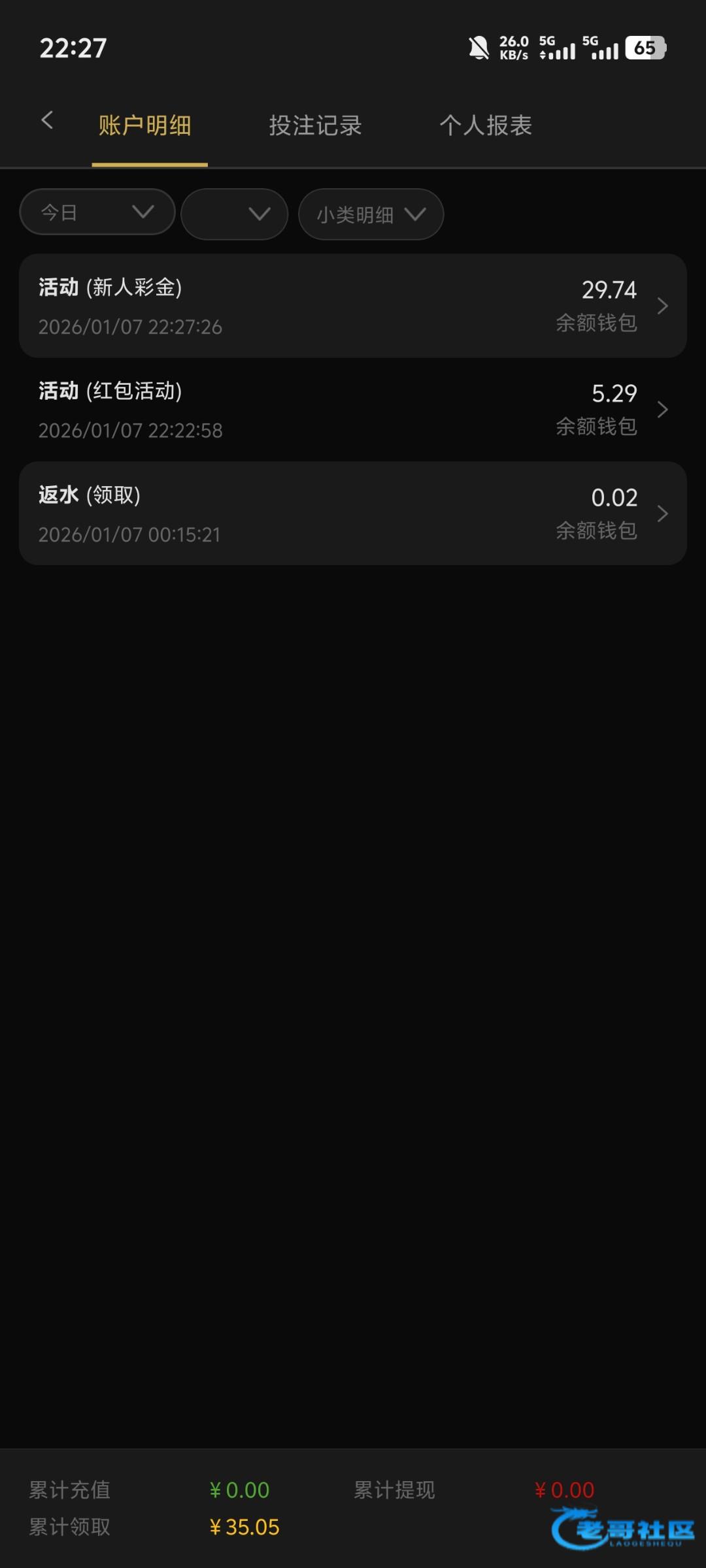
Task: Open the blank middle filter dropdown
Action: [234, 214]
